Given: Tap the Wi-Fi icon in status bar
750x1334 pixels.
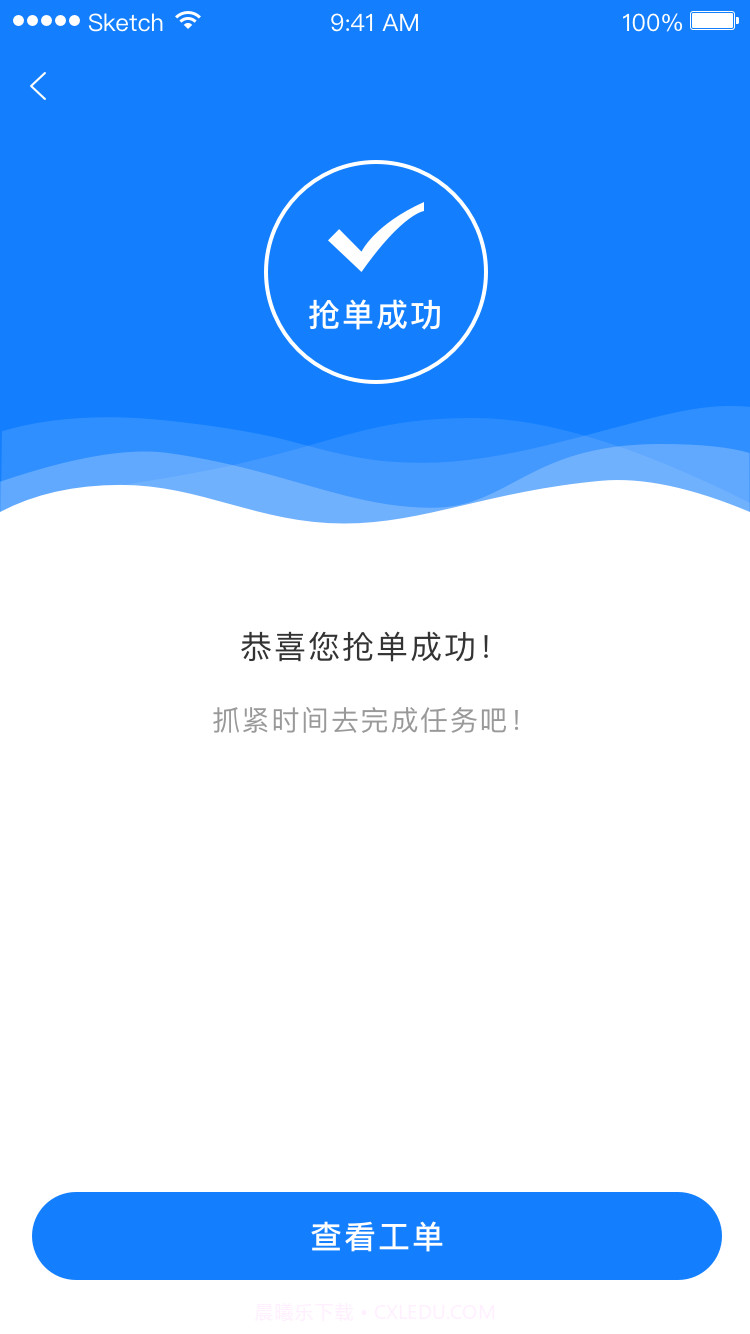Looking at the screenshot, I should coord(186,20).
